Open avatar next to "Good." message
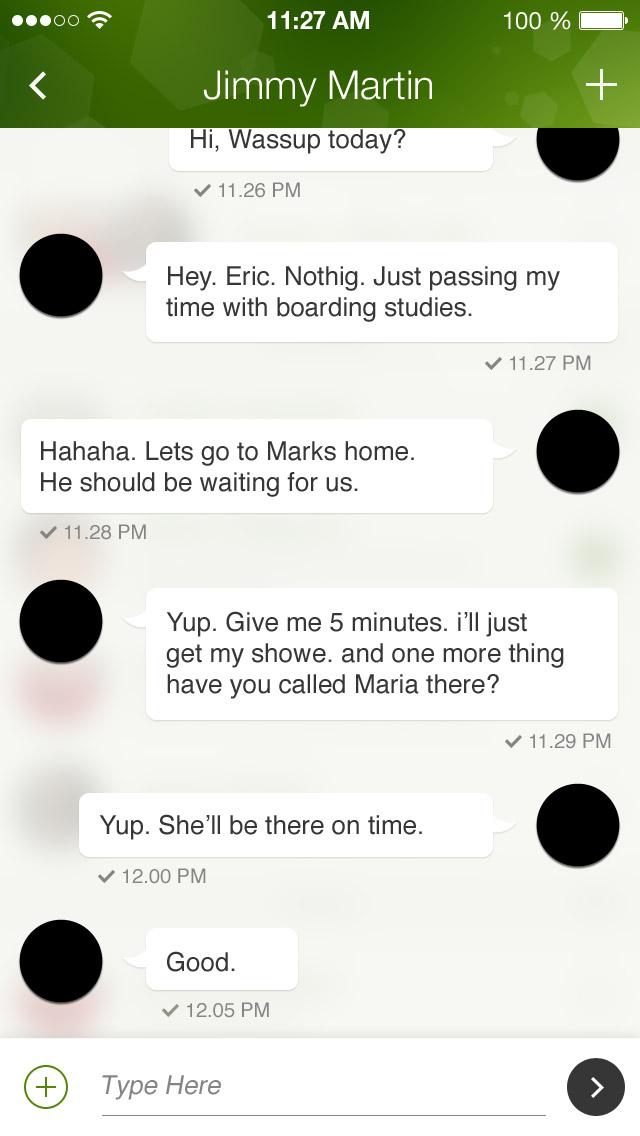 click(61, 961)
